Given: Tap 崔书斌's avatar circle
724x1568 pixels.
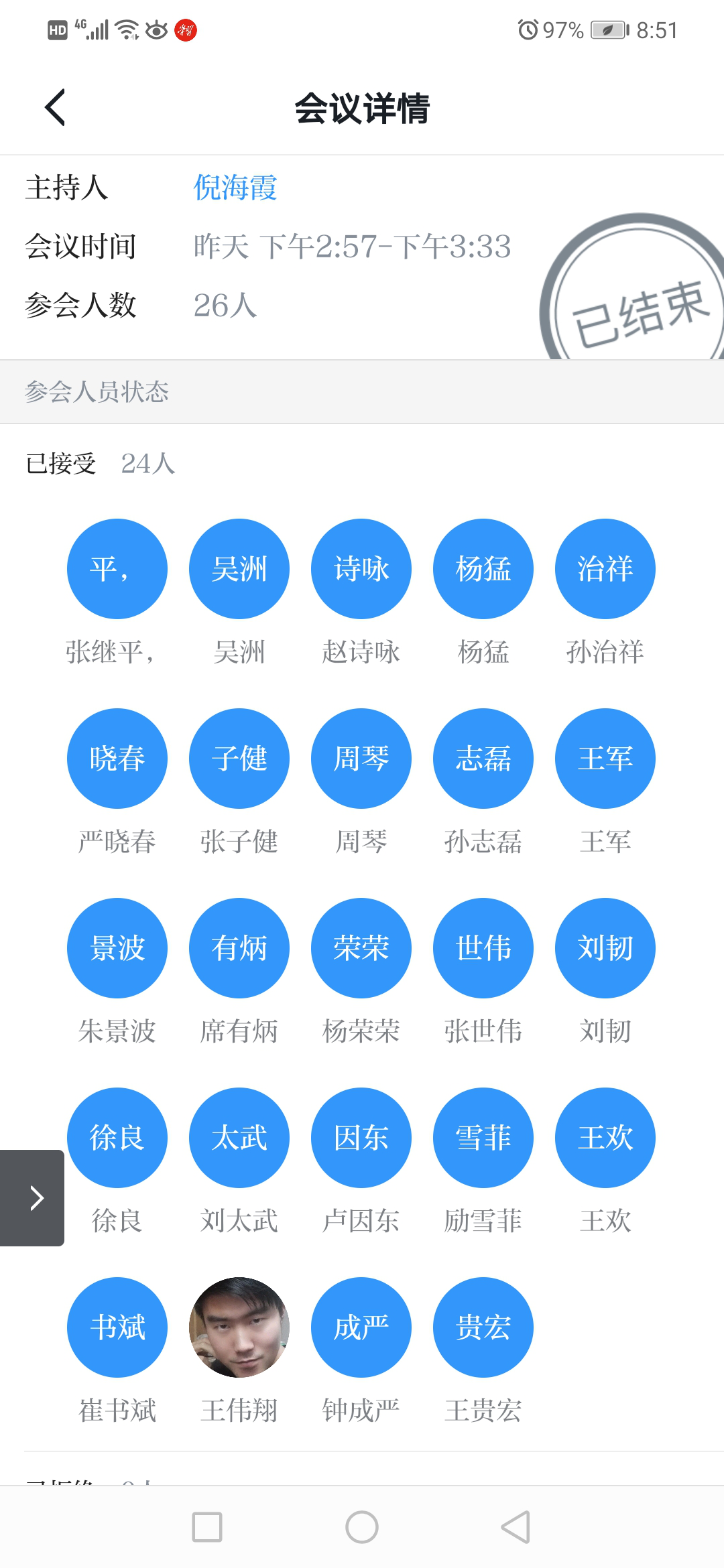Looking at the screenshot, I should [117, 1327].
